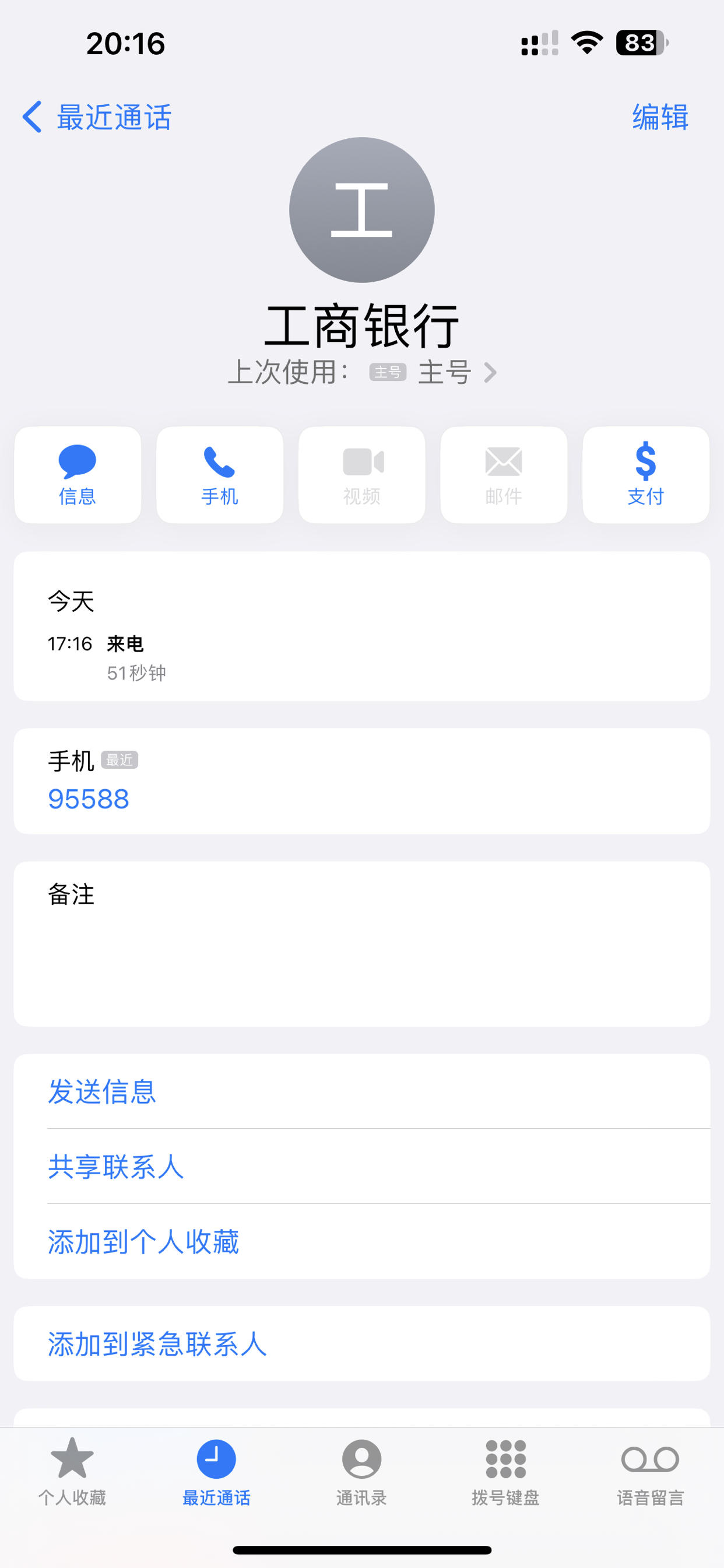Screen dimensions: 724x1568
Task: Open the 拨号键盘 tab
Action: 506,1472
